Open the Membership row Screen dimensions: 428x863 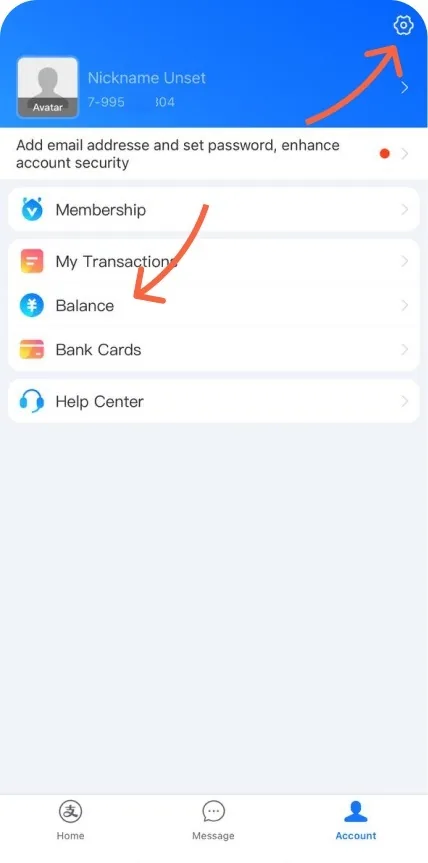(214, 210)
